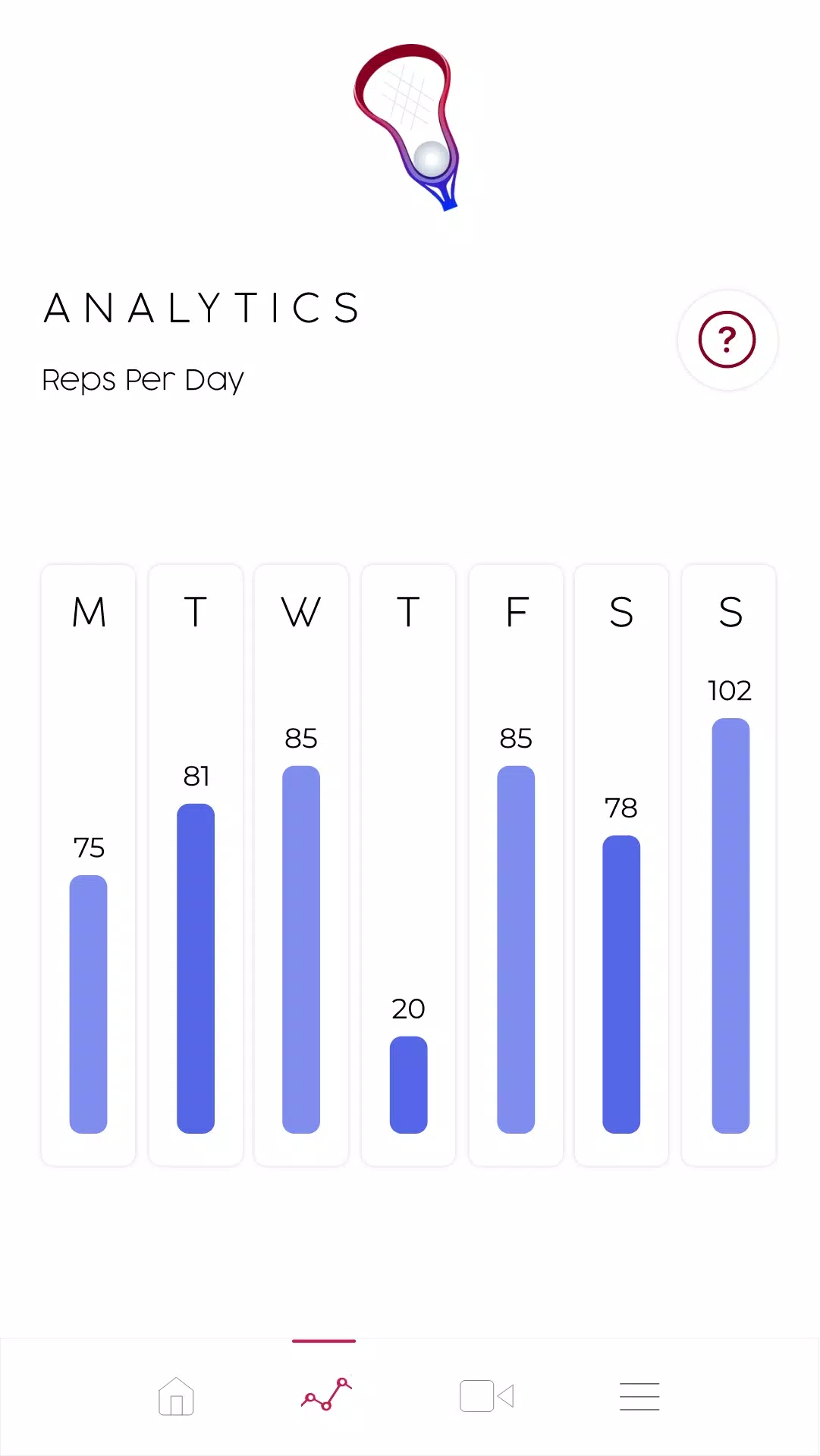Tap the Sunday card showing 102 reps
The image size is (820, 1456).
[x=729, y=864]
